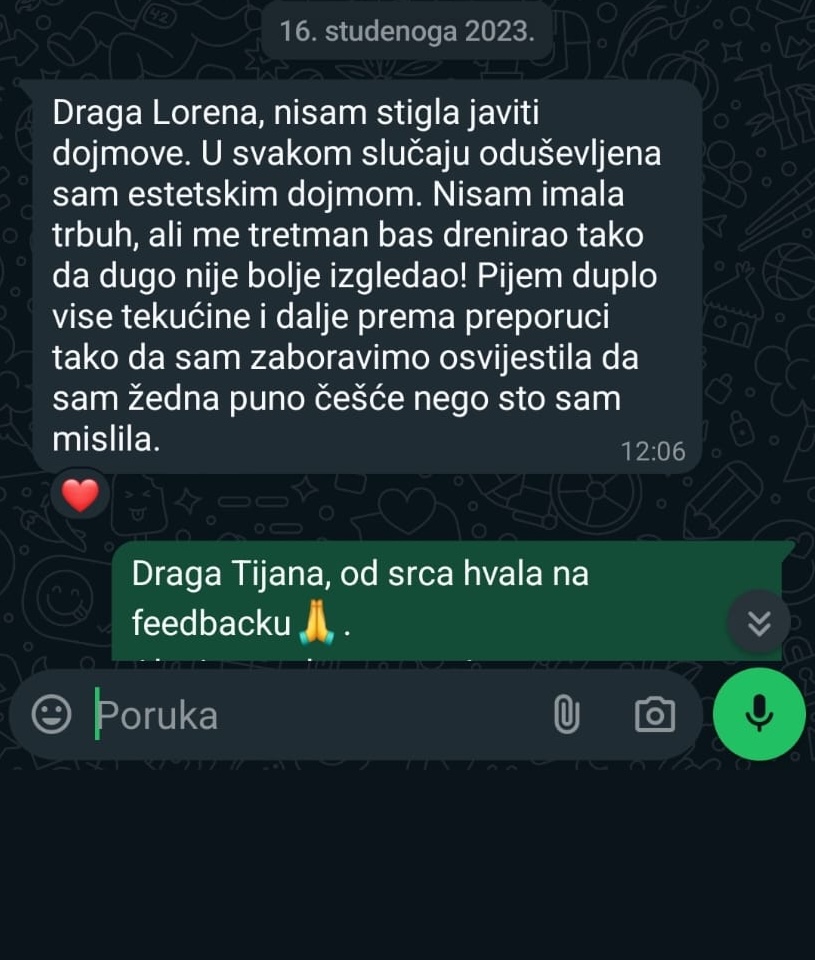Tap the heart reaction under Tijana's message
The image size is (815, 960).
point(81,494)
